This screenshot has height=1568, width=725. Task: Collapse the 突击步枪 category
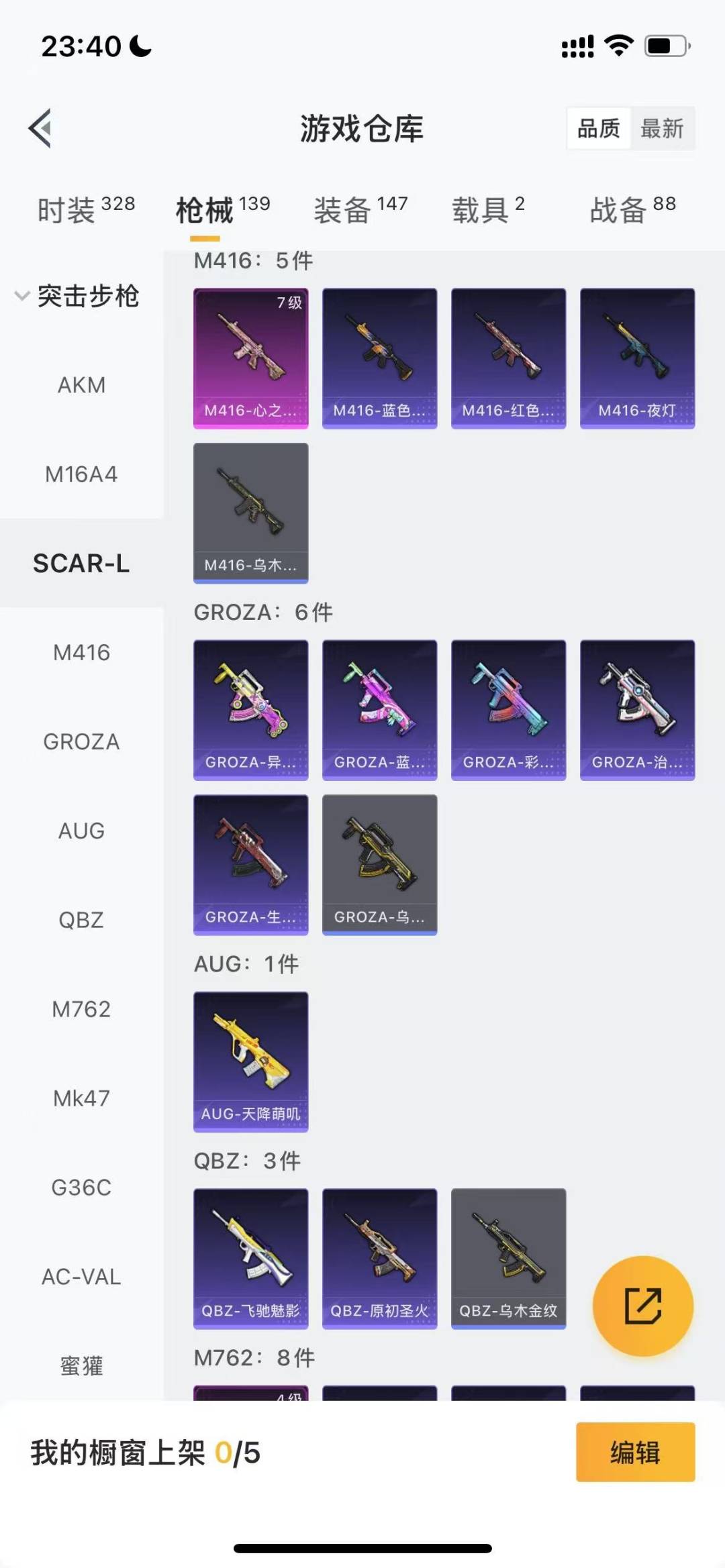point(78,296)
